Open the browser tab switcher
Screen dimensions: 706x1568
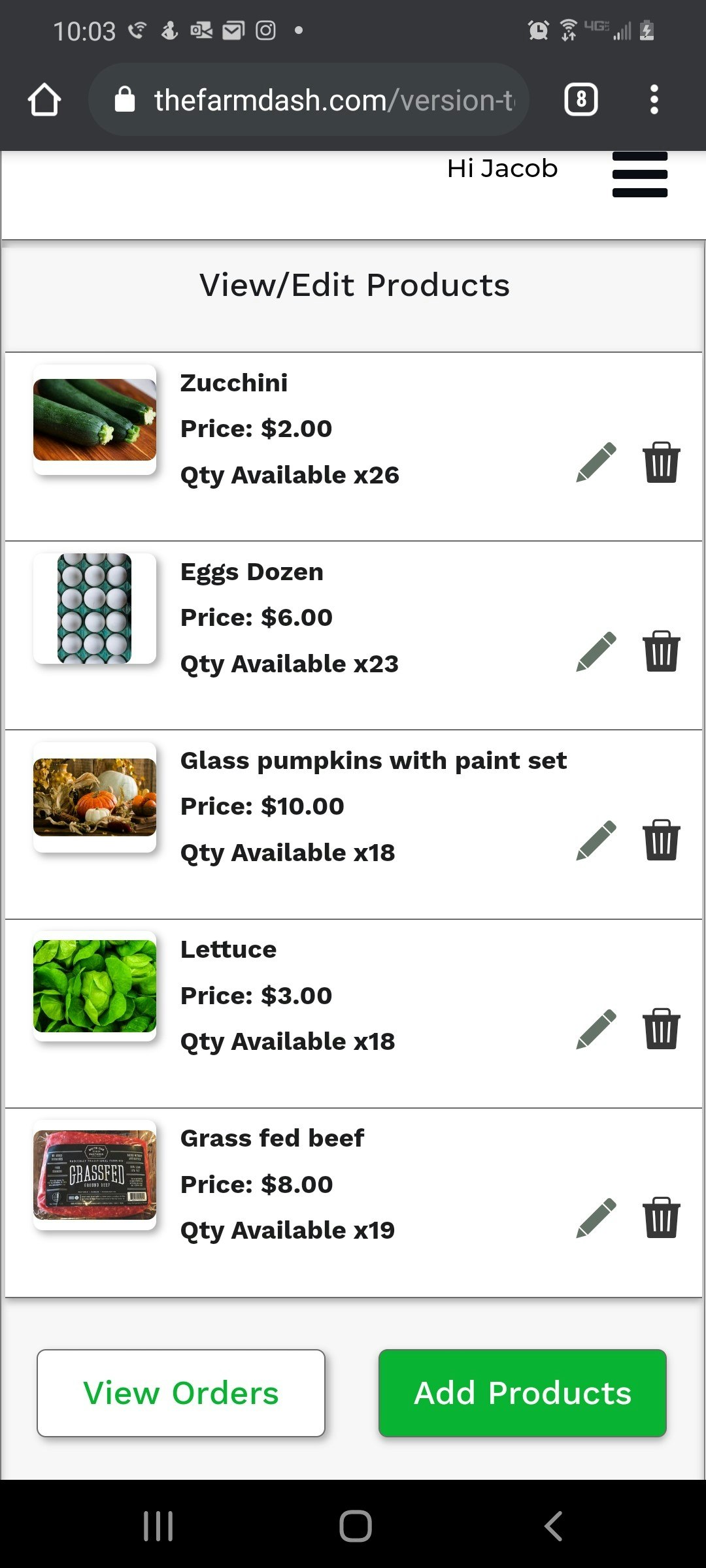point(580,100)
